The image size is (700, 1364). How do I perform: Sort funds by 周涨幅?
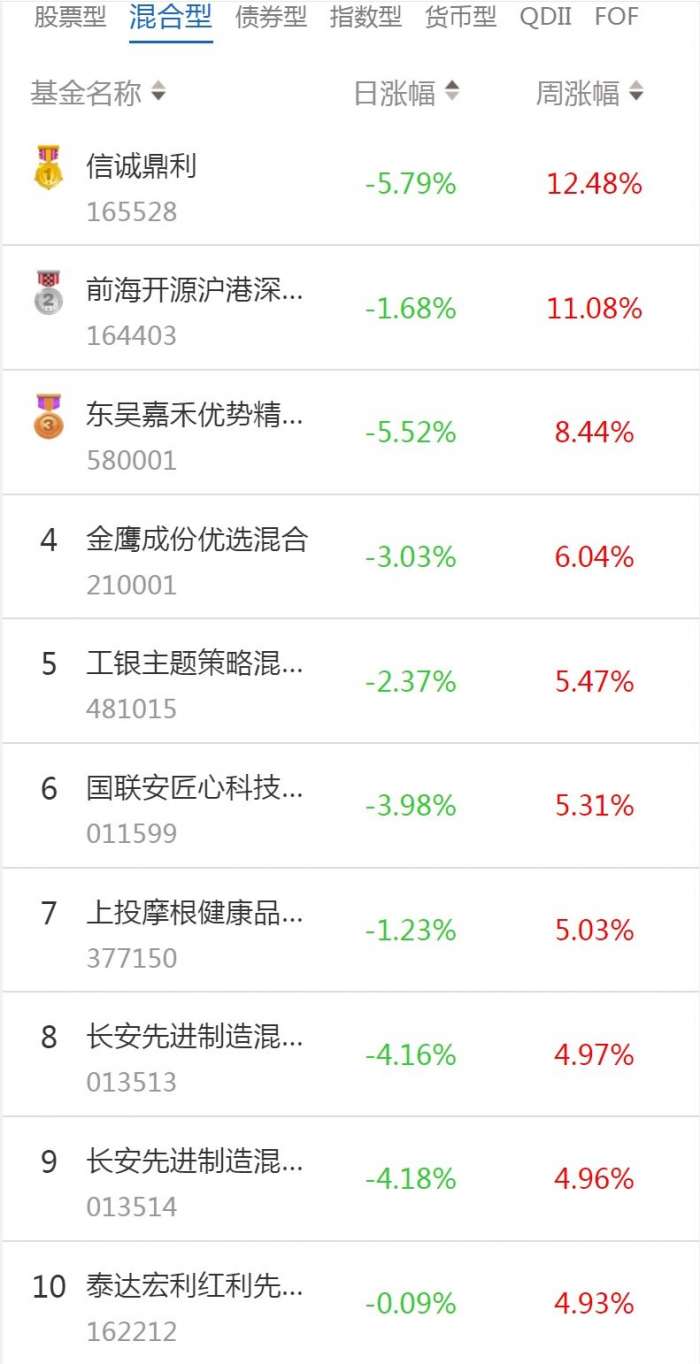click(x=589, y=94)
